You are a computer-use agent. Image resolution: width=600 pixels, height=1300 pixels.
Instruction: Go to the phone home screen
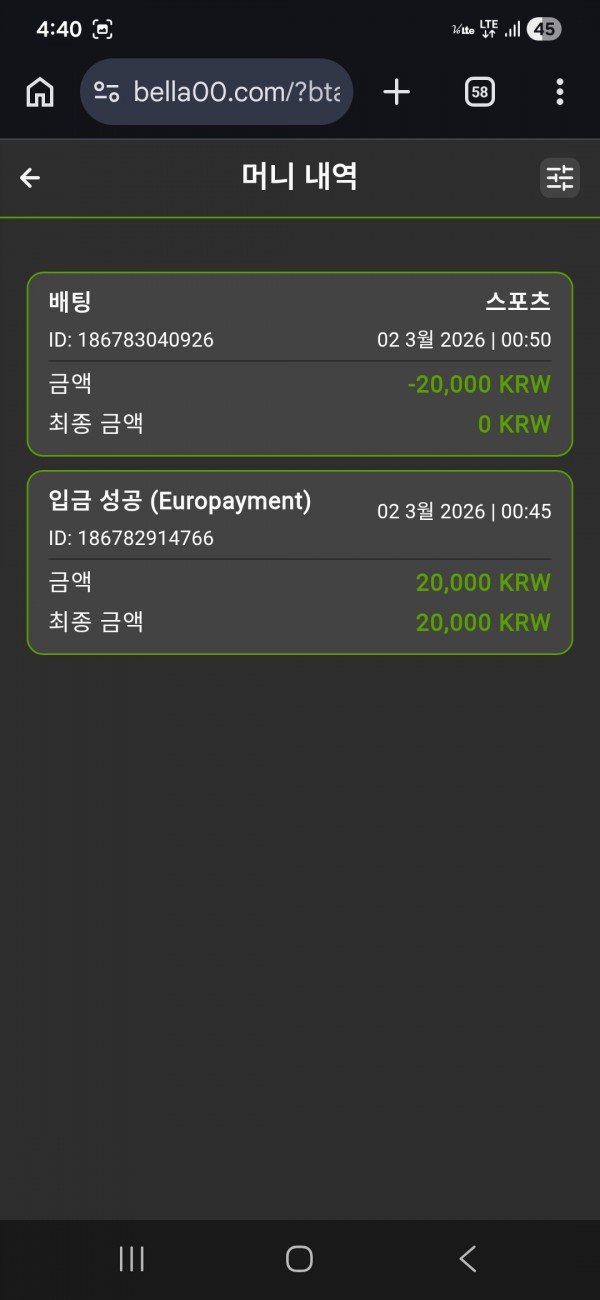click(x=299, y=1258)
